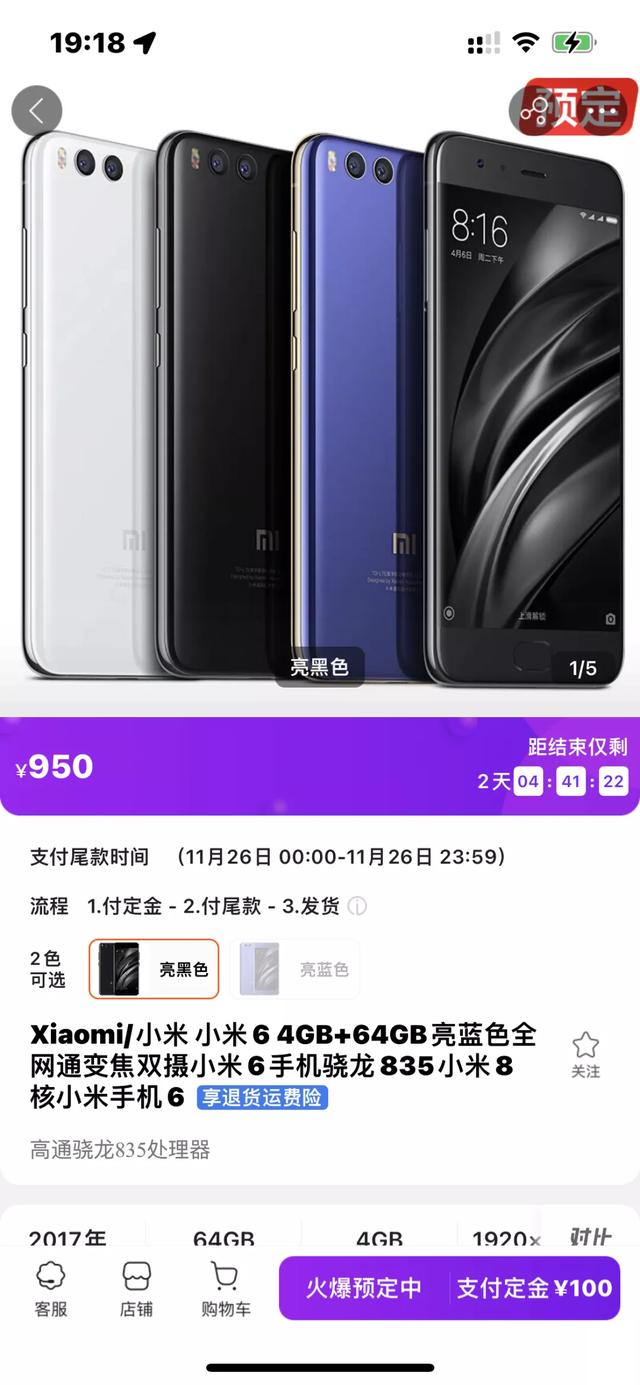
Task: Go back using the top-left arrow
Action: point(37,111)
